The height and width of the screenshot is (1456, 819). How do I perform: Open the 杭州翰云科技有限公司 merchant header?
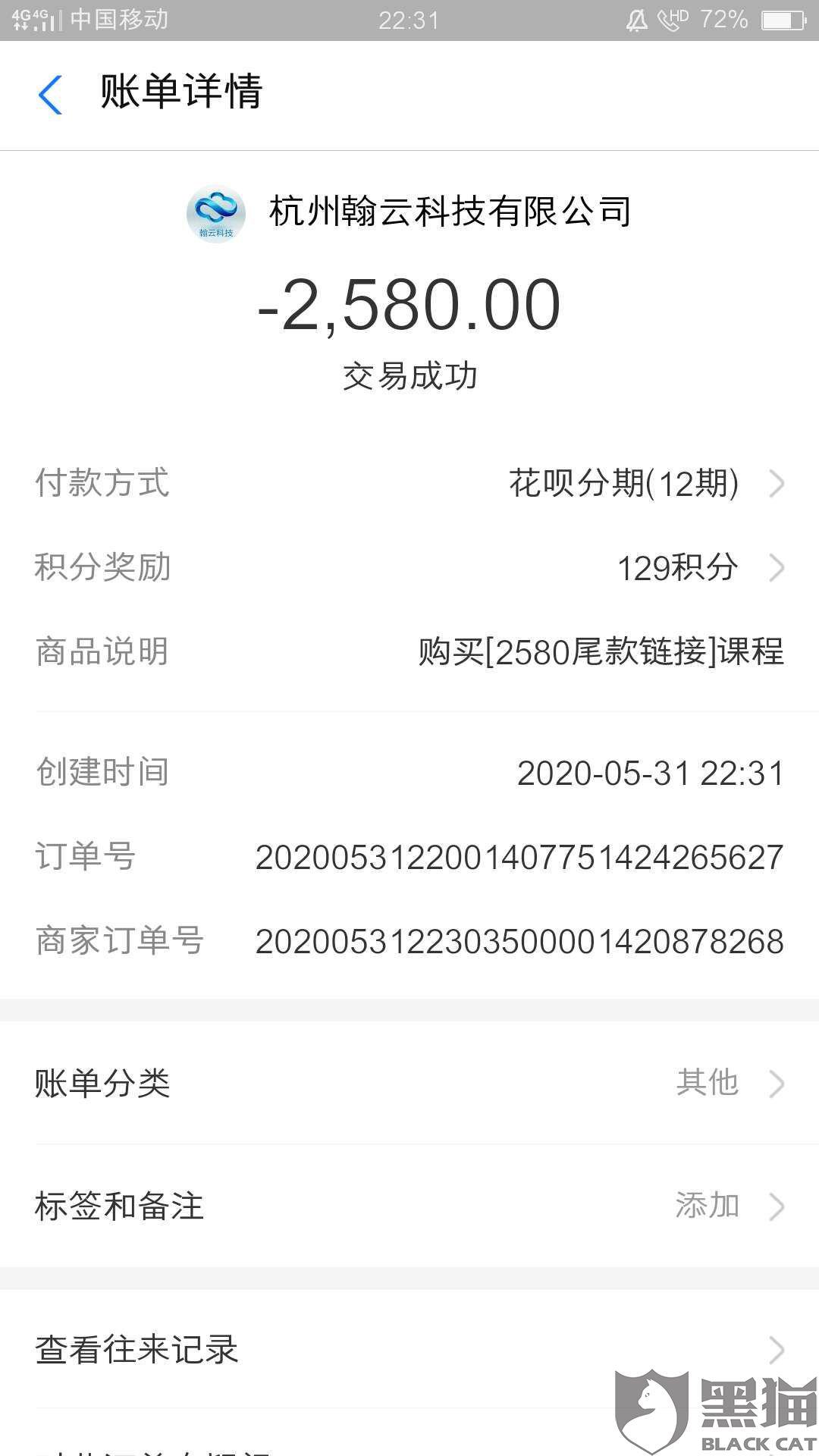coord(409,212)
